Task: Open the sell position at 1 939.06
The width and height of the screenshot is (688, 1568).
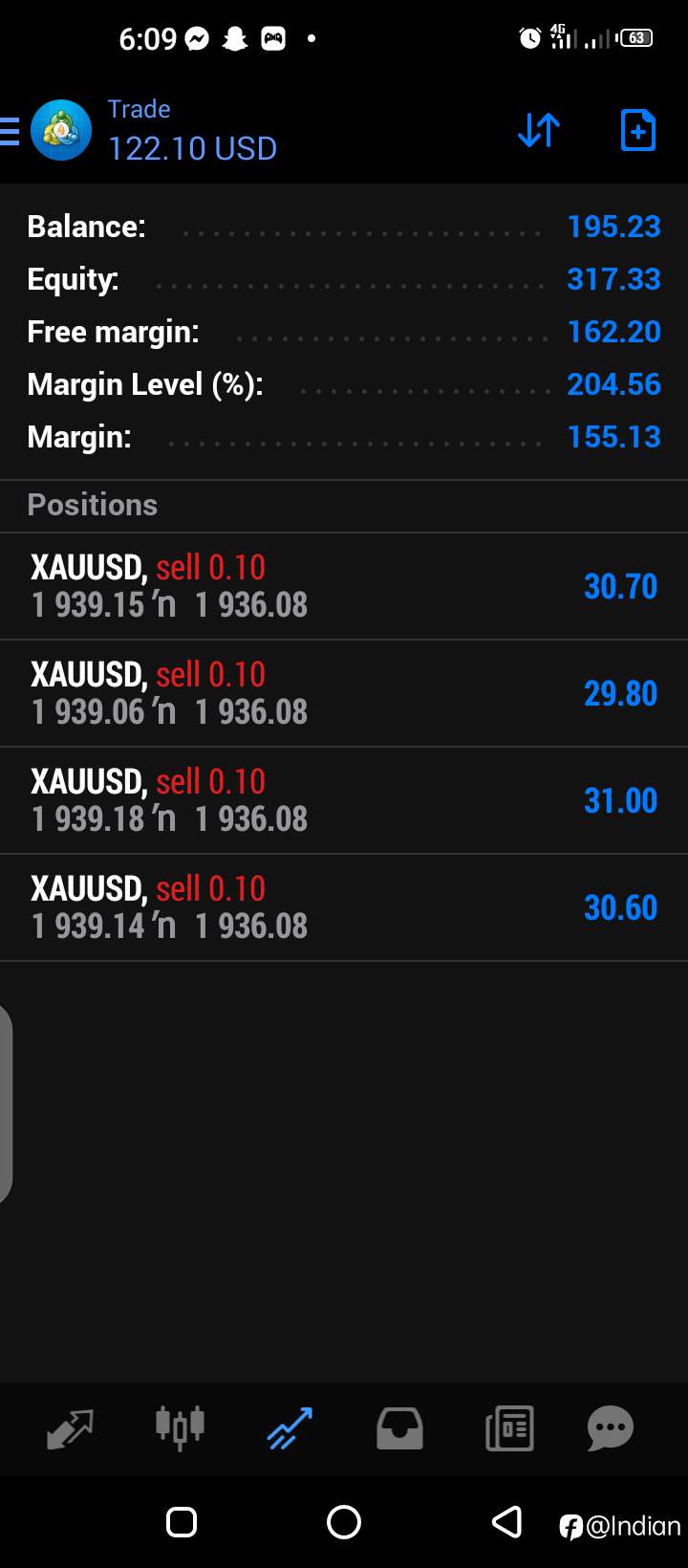Action: (x=344, y=693)
